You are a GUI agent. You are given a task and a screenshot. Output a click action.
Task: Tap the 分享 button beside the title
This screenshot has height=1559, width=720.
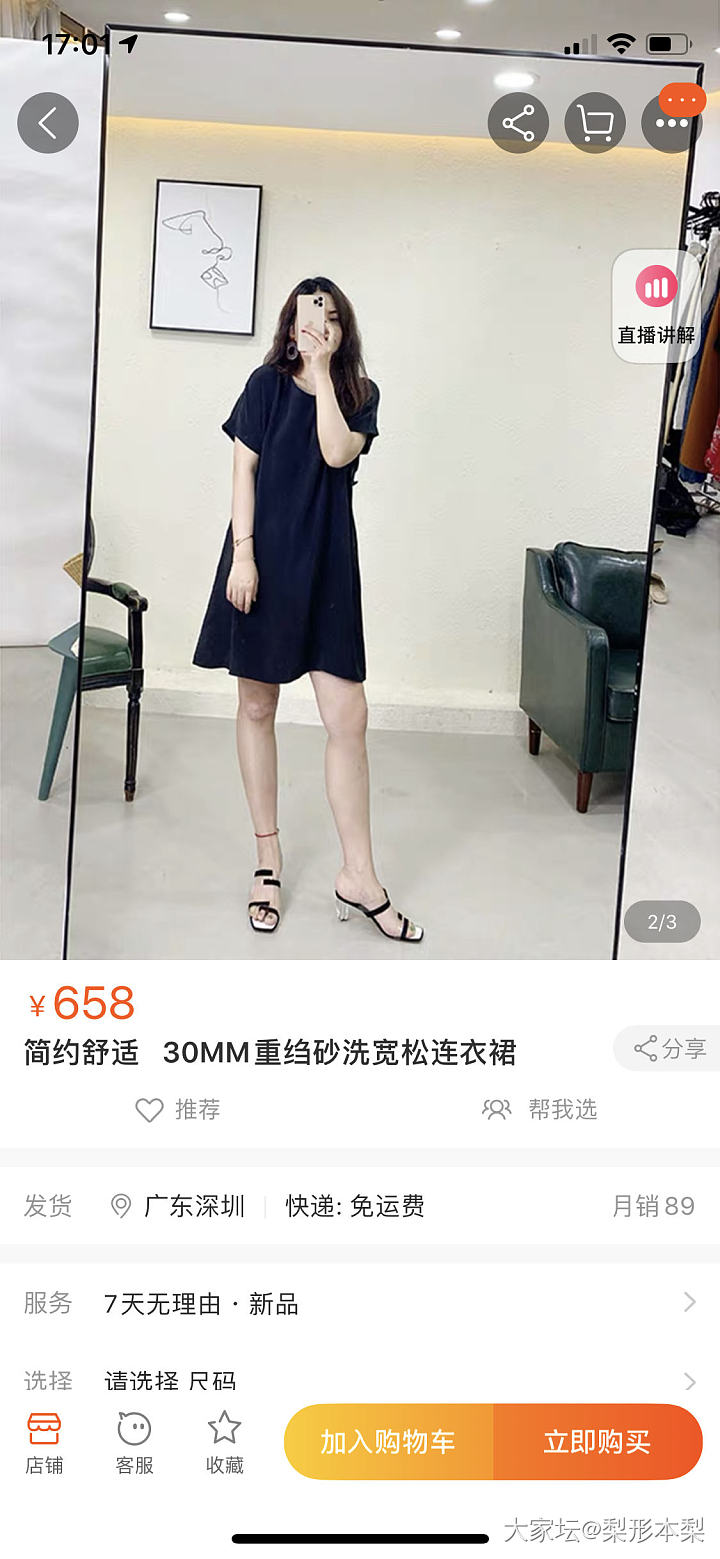(x=668, y=1048)
